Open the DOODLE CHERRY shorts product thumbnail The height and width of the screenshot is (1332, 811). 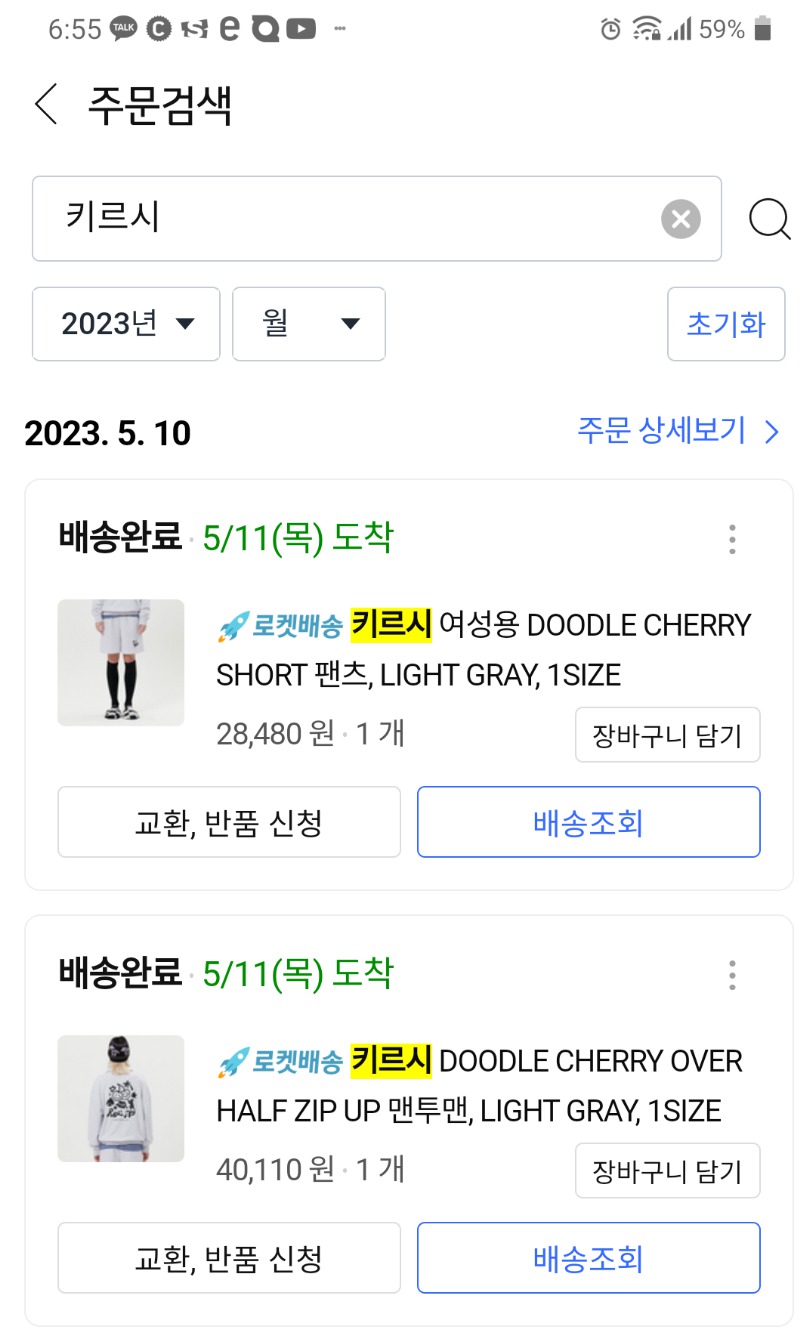(120, 662)
